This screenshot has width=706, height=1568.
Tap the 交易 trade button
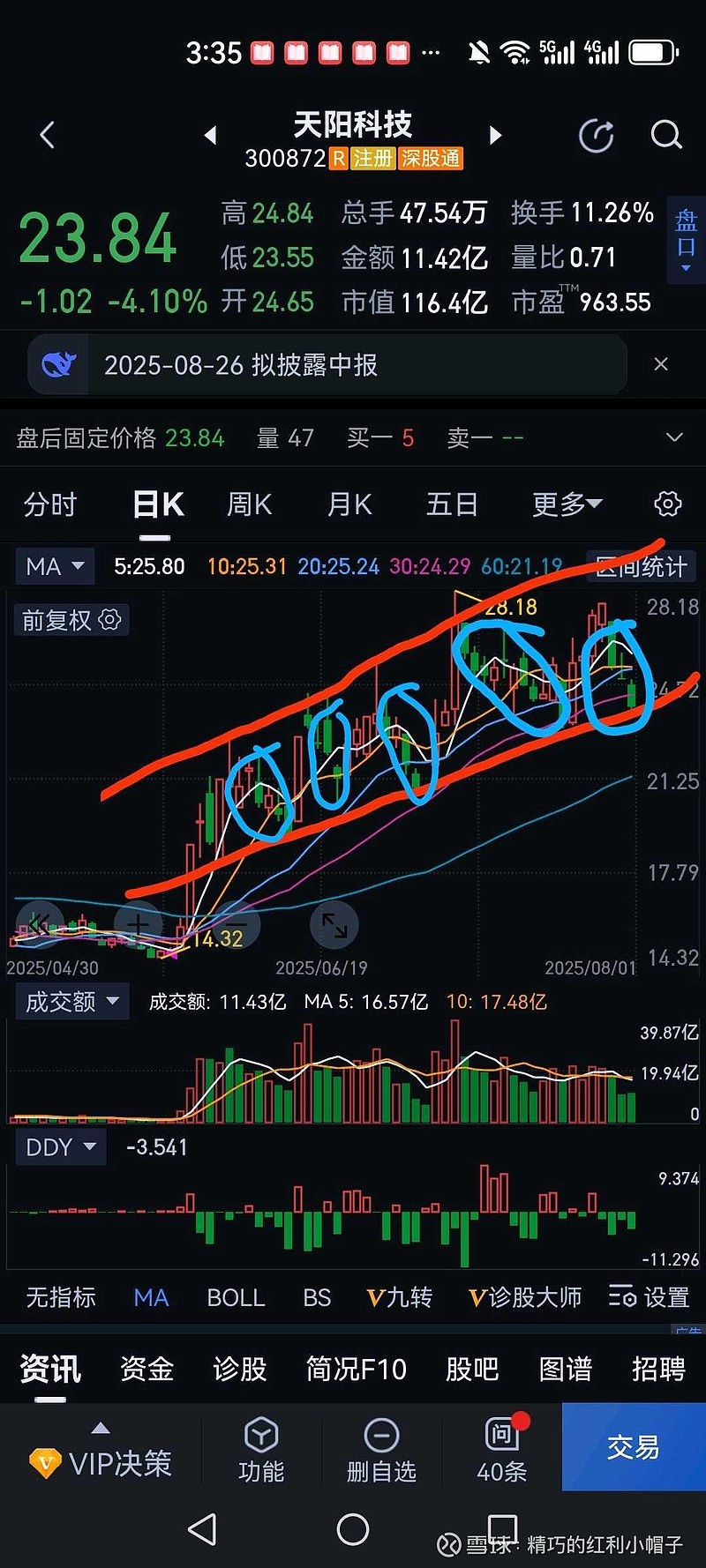(633, 1447)
